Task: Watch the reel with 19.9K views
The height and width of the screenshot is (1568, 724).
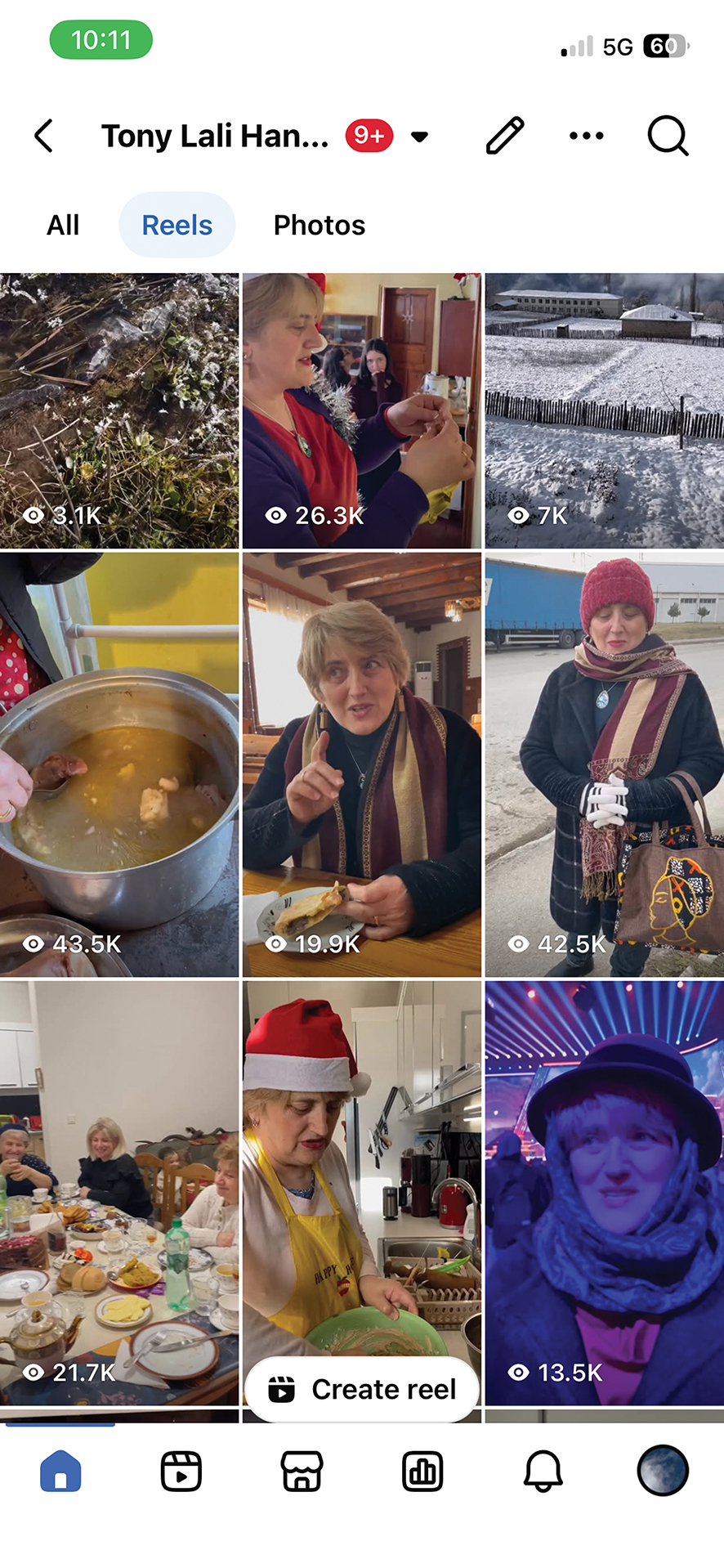Action: pyautogui.click(x=361, y=764)
